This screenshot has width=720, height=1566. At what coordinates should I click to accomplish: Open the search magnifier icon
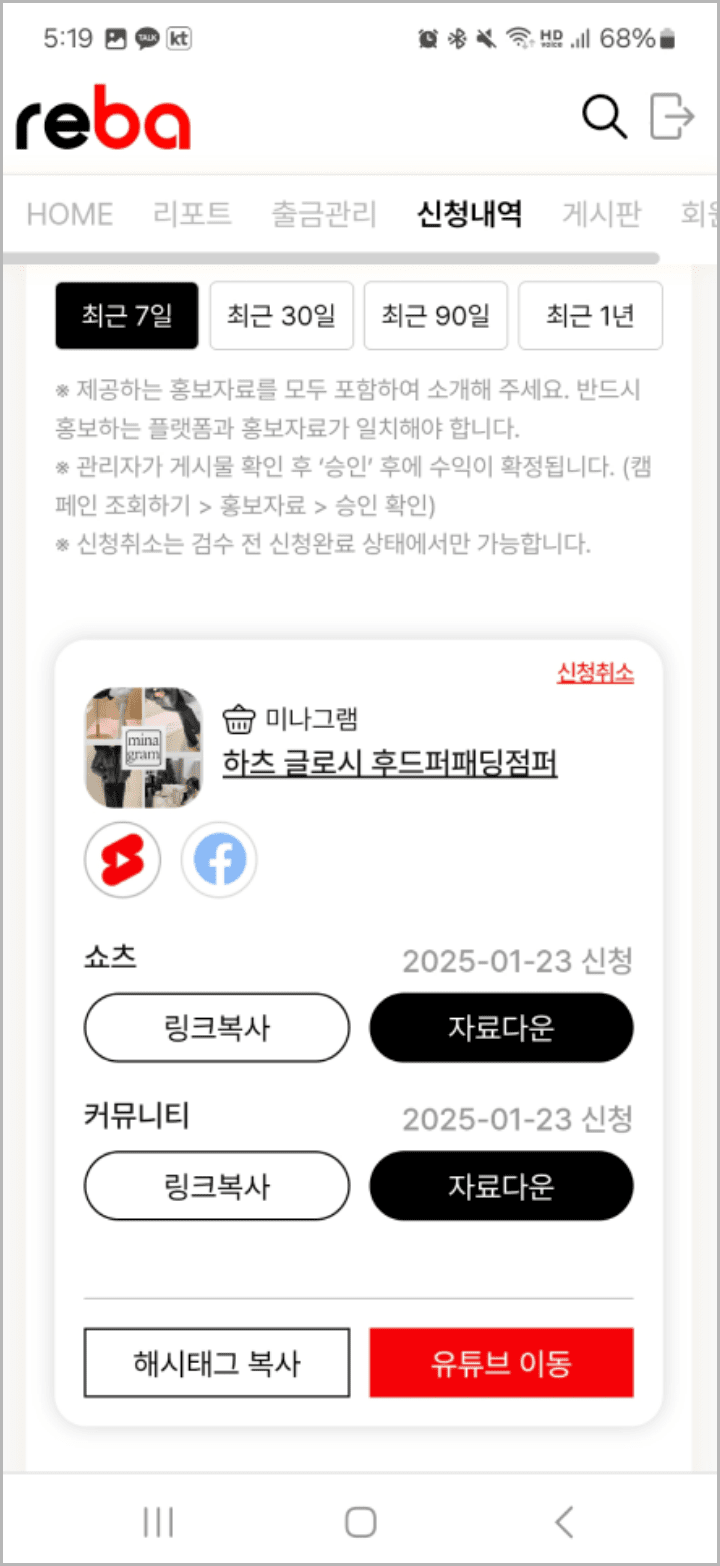click(x=604, y=118)
